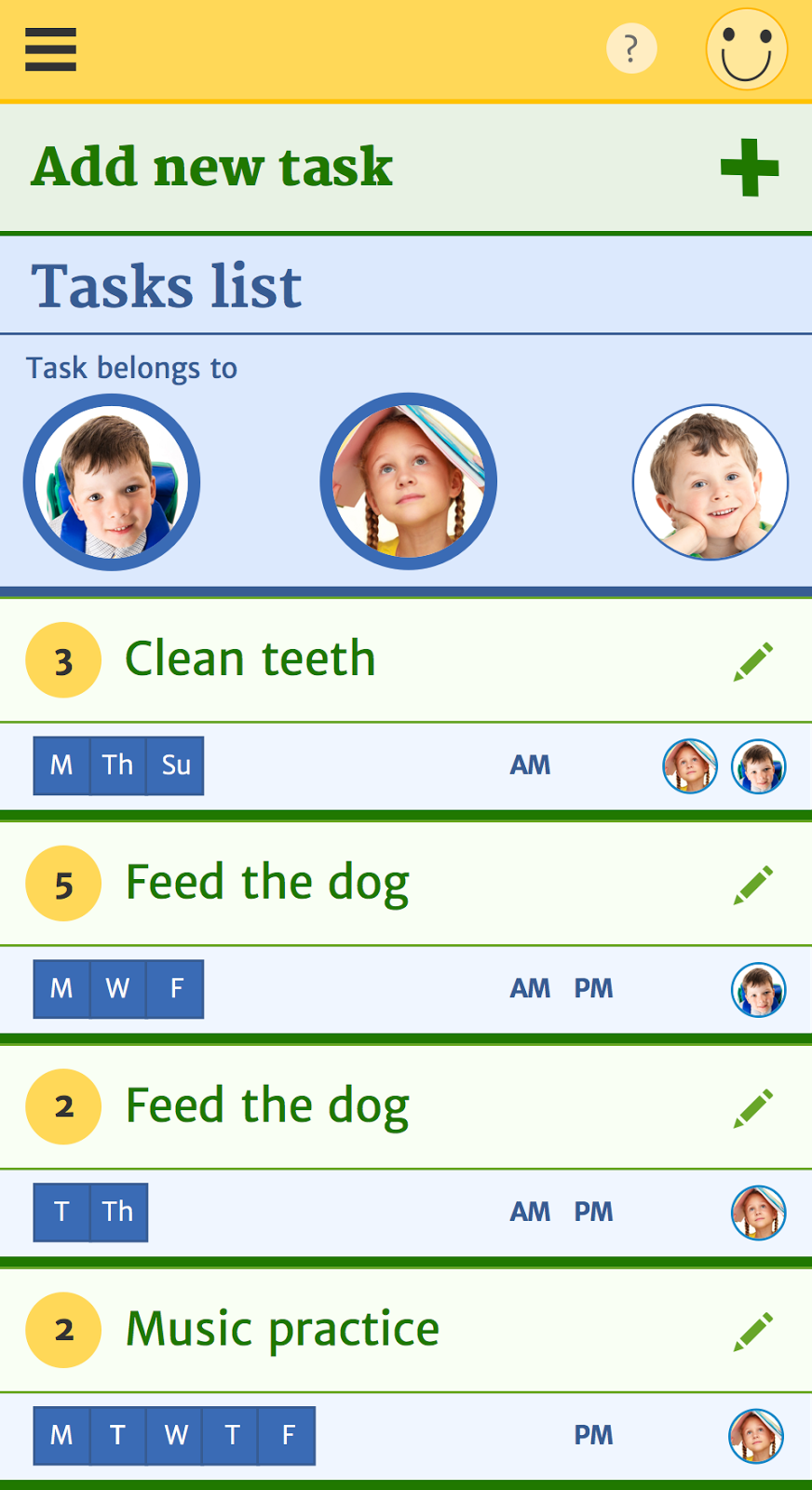Tap the smiley face icon
This screenshot has height=1490, width=812.
click(x=746, y=49)
